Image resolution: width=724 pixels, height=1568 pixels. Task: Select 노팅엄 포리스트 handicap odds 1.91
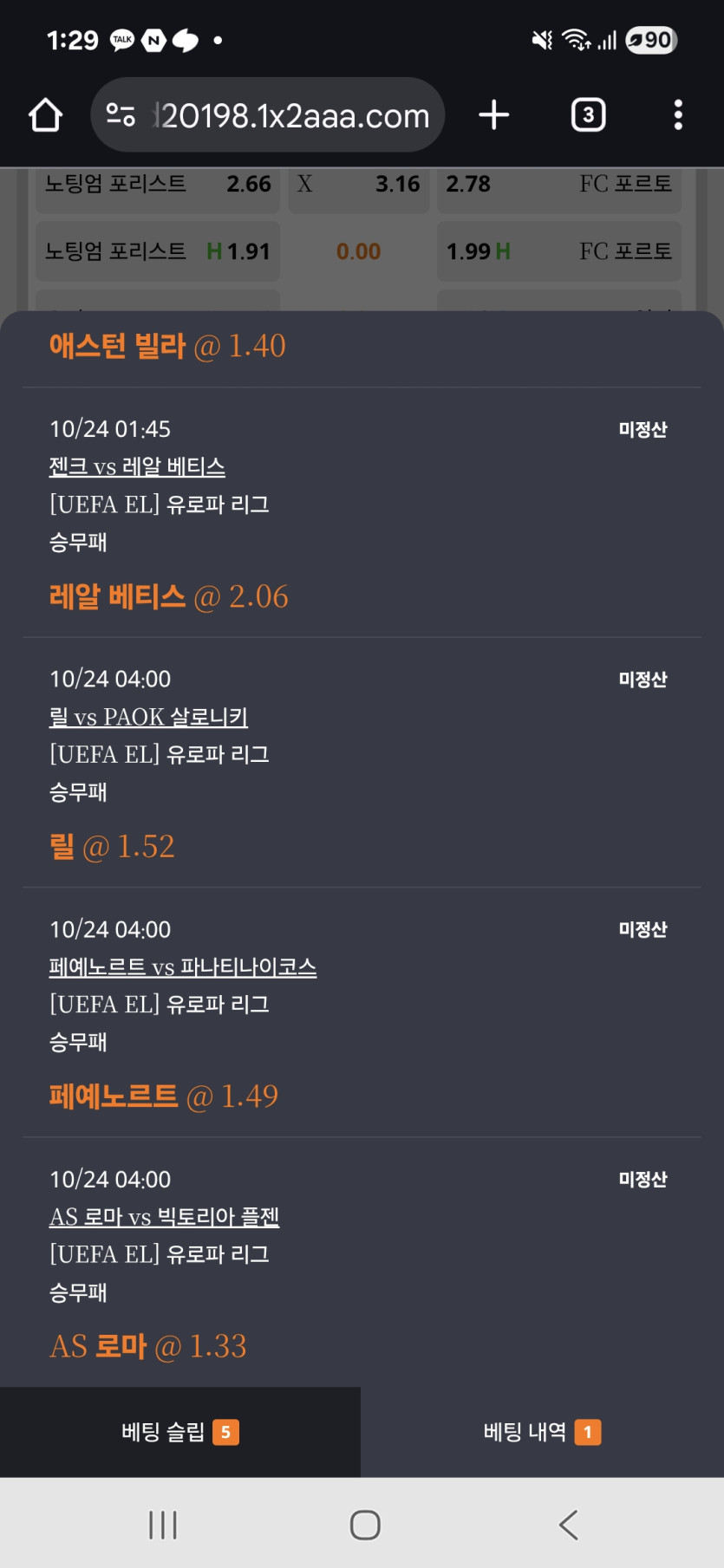point(158,251)
